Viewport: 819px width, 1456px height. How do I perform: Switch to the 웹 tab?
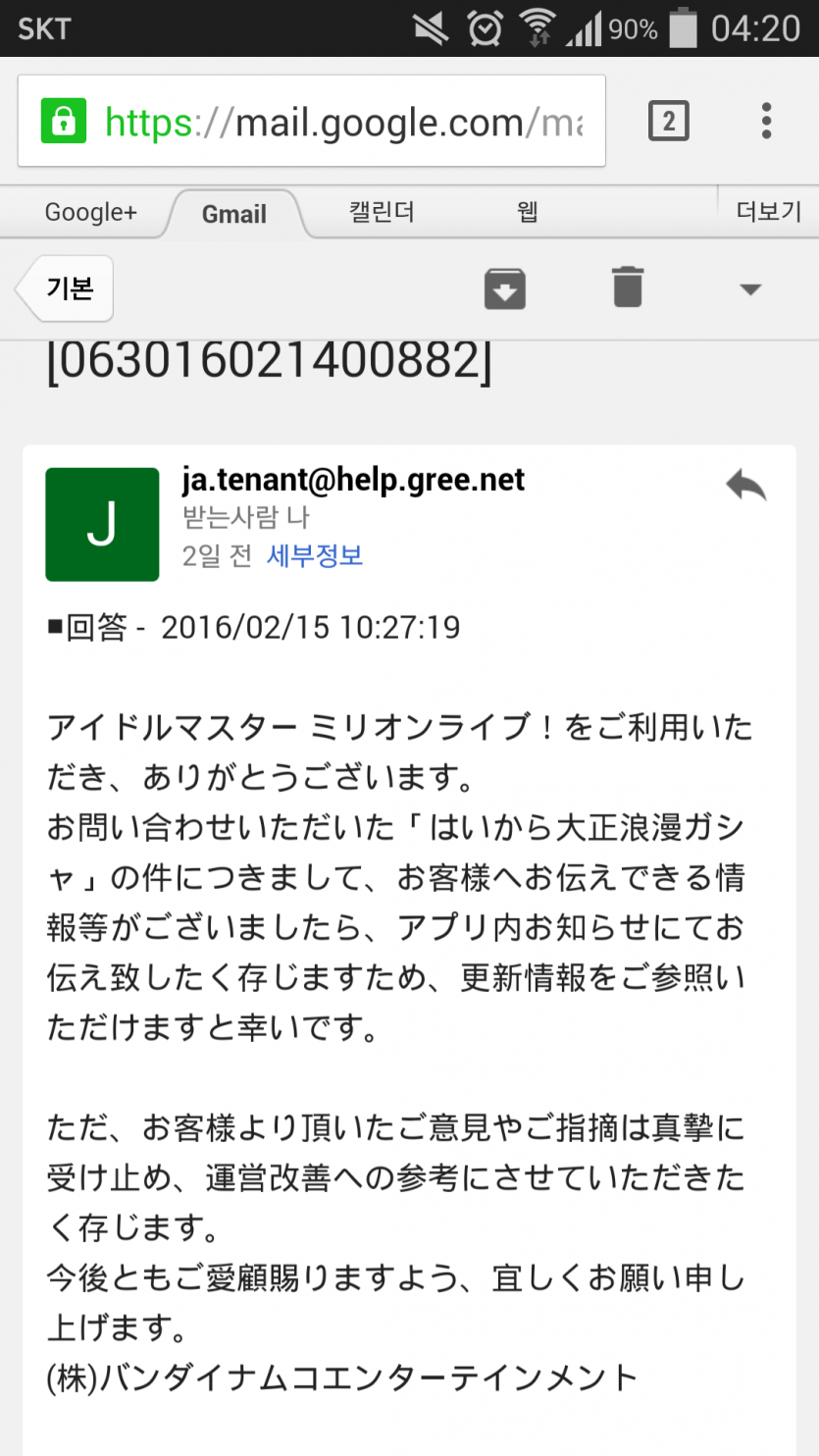[x=528, y=211]
